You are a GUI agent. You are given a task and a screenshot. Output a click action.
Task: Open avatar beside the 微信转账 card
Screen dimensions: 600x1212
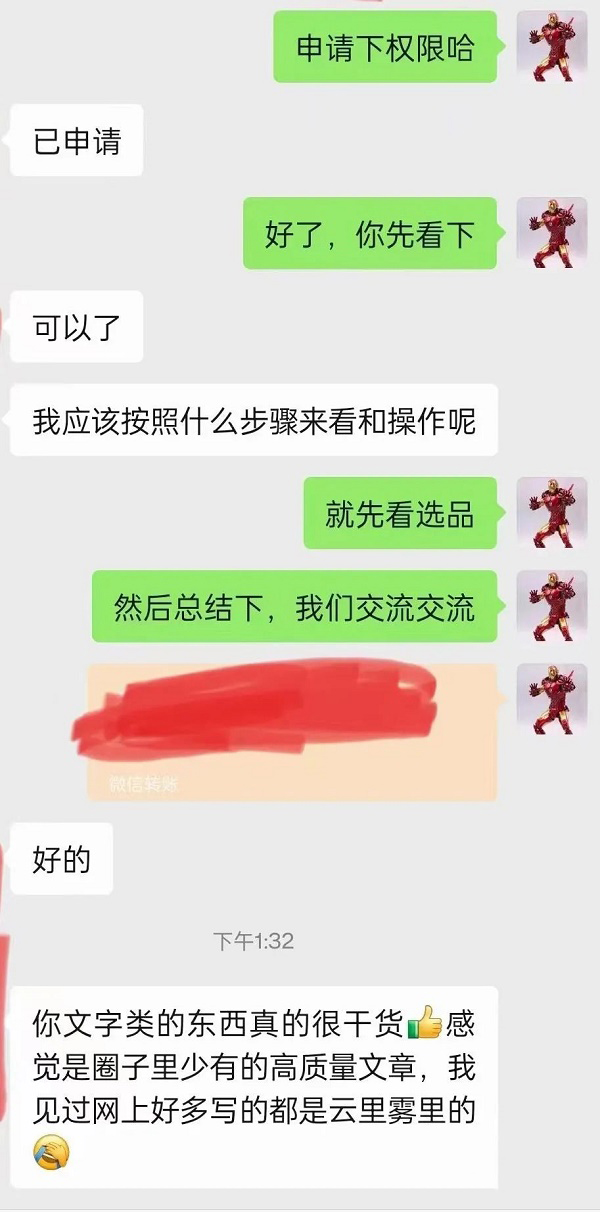click(x=551, y=698)
